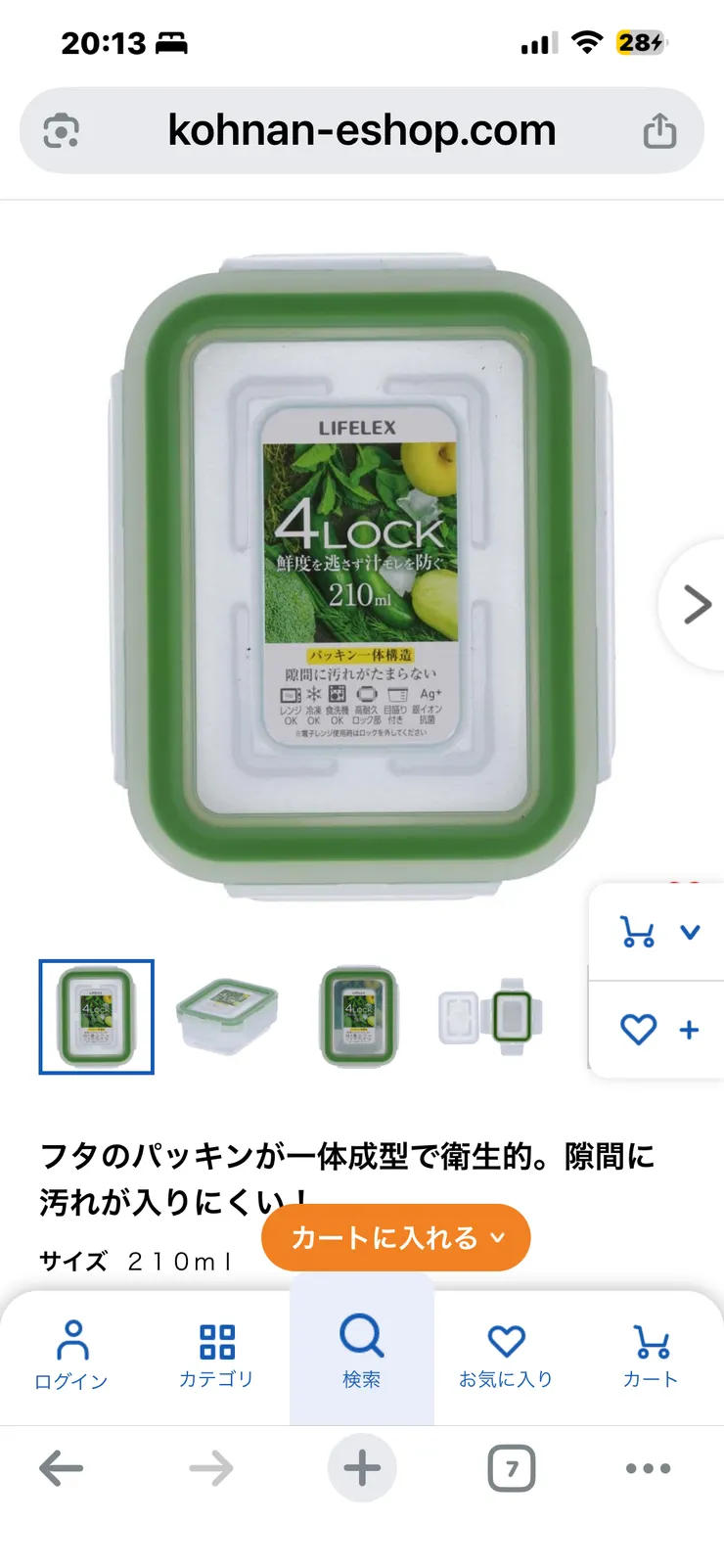Go back in the browser
This screenshot has width=724, height=1568.
click(x=61, y=1468)
